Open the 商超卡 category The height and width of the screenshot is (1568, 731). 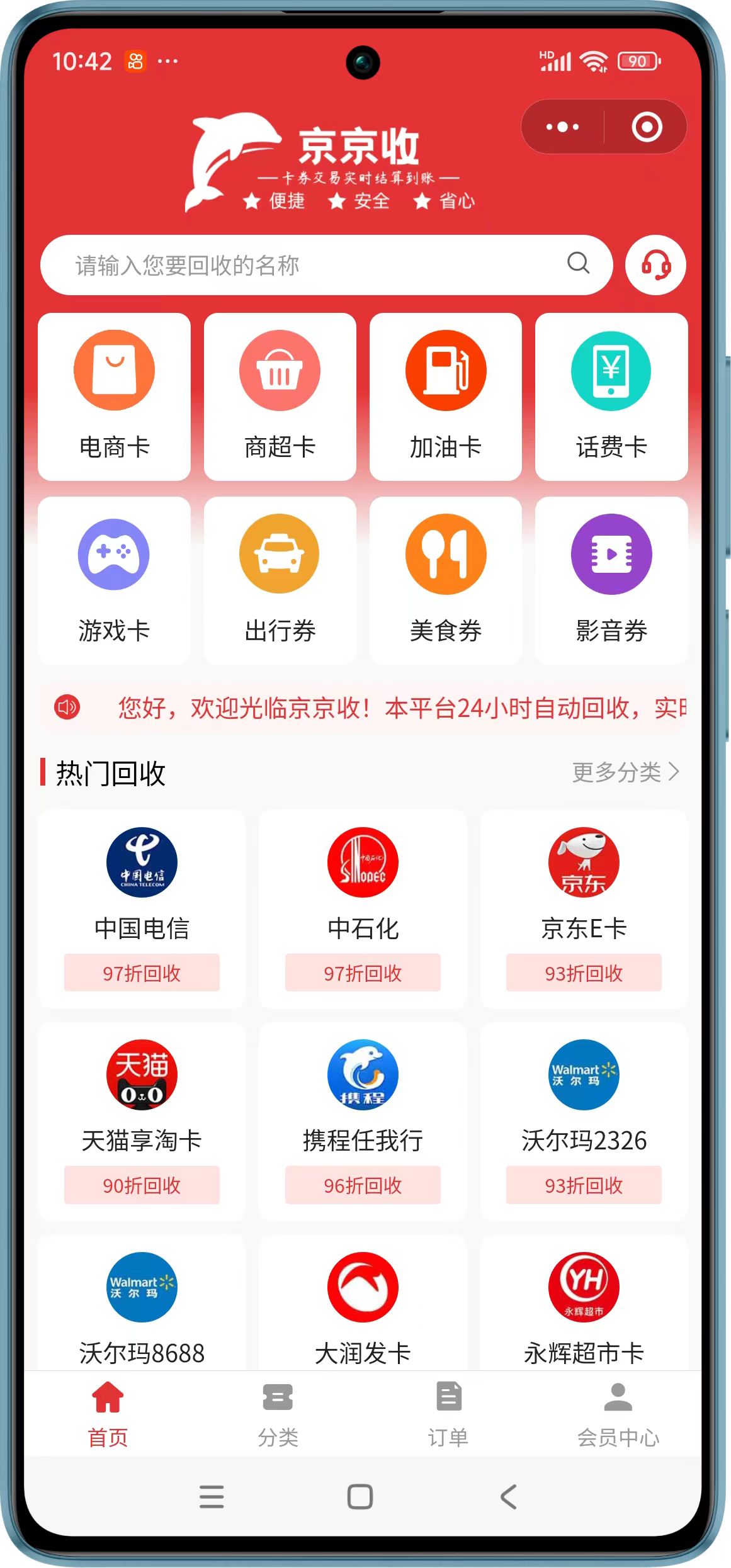[x=280, y=397]
